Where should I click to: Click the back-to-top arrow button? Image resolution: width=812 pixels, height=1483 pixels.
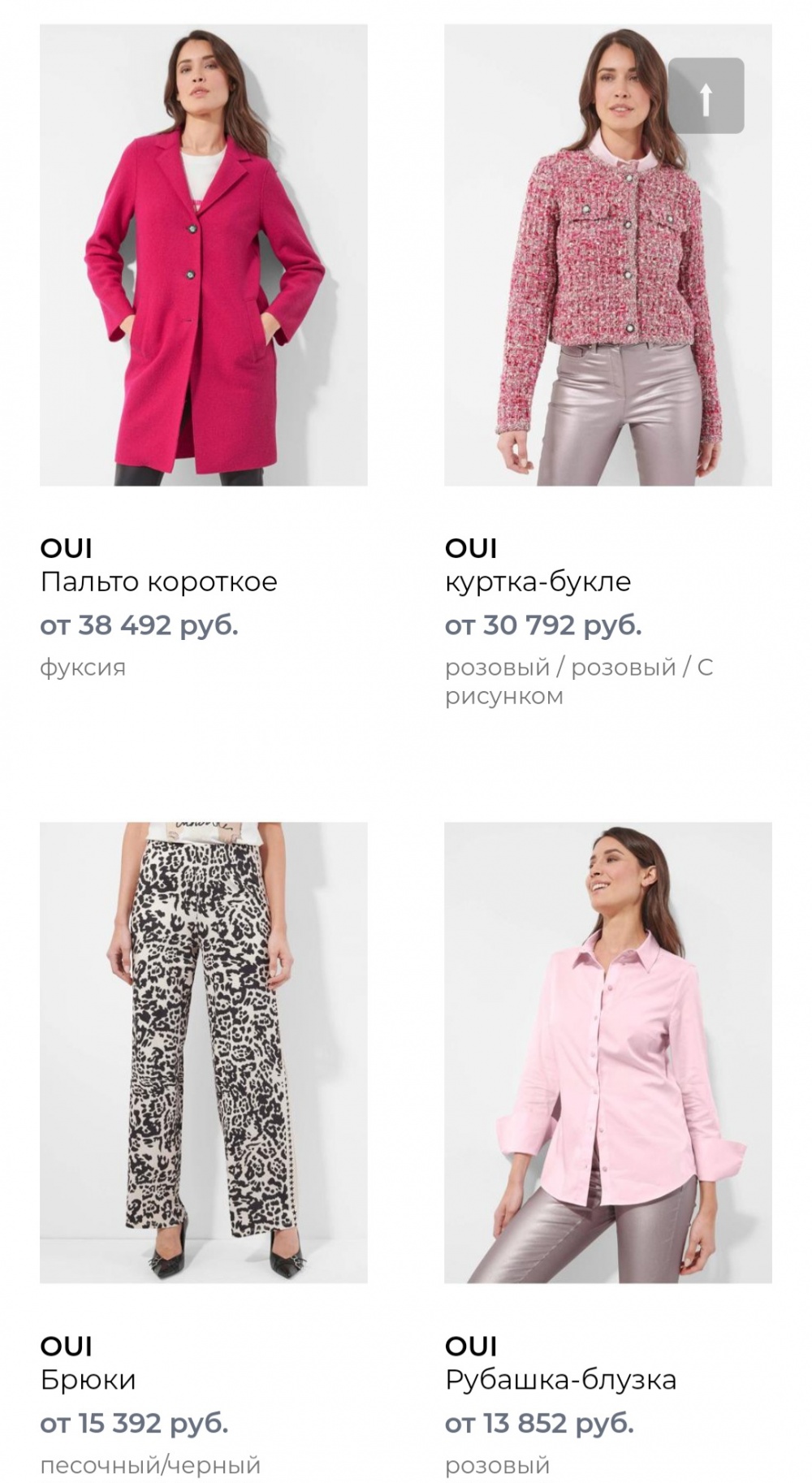(x=708, y=95)
